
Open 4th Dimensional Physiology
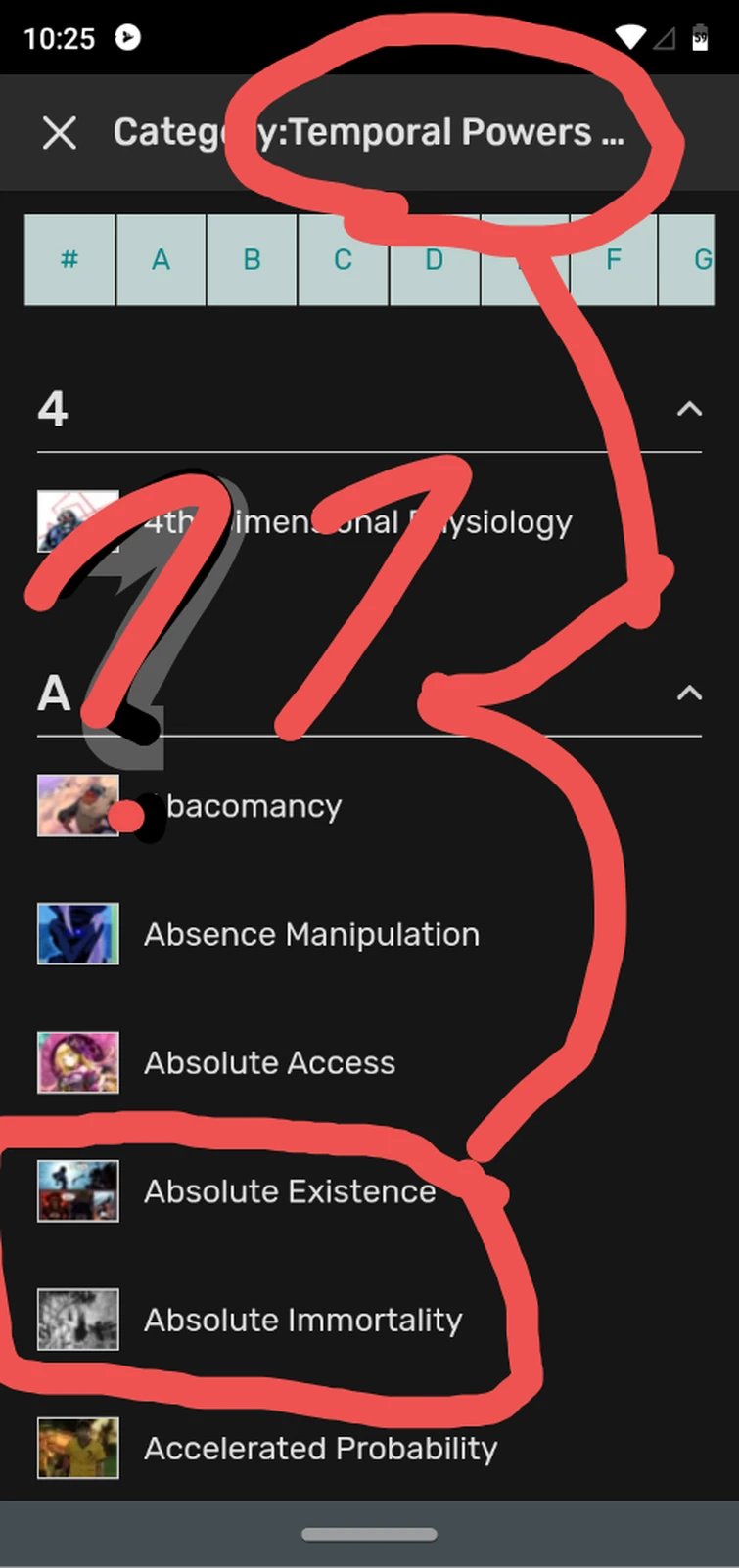click(x=369, y=521)
